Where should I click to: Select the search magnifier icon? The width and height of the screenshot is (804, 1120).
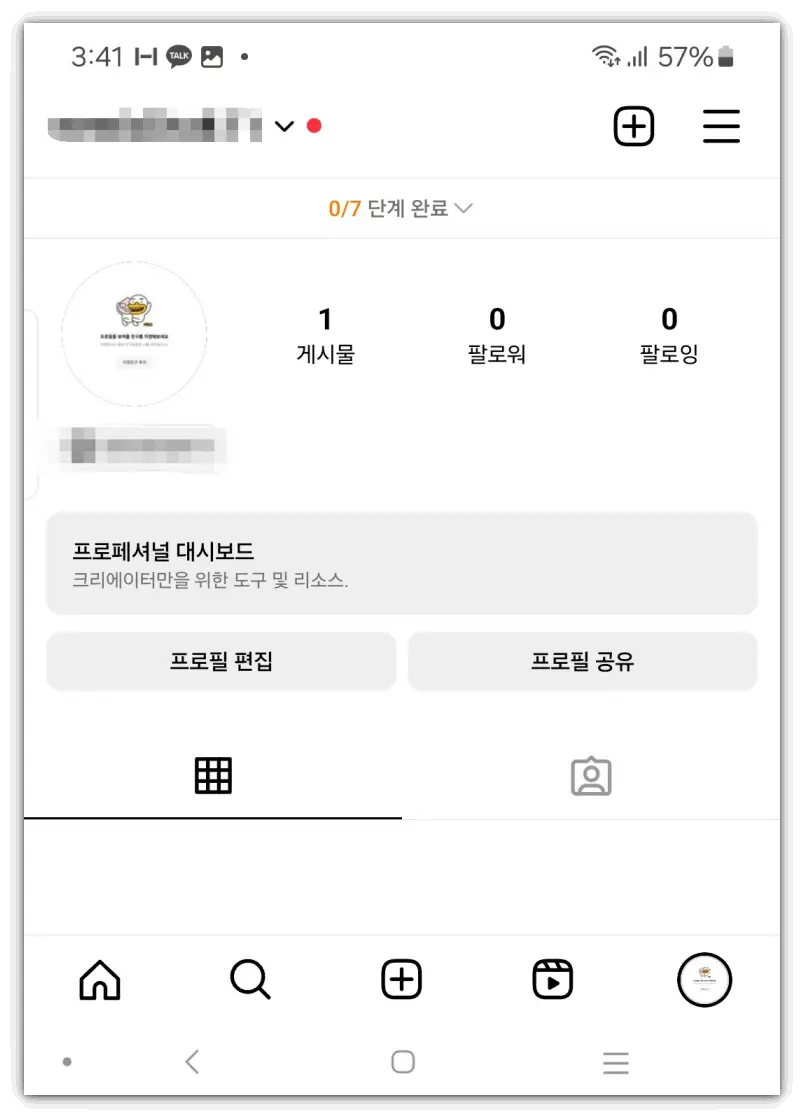(x=250, y=980)
